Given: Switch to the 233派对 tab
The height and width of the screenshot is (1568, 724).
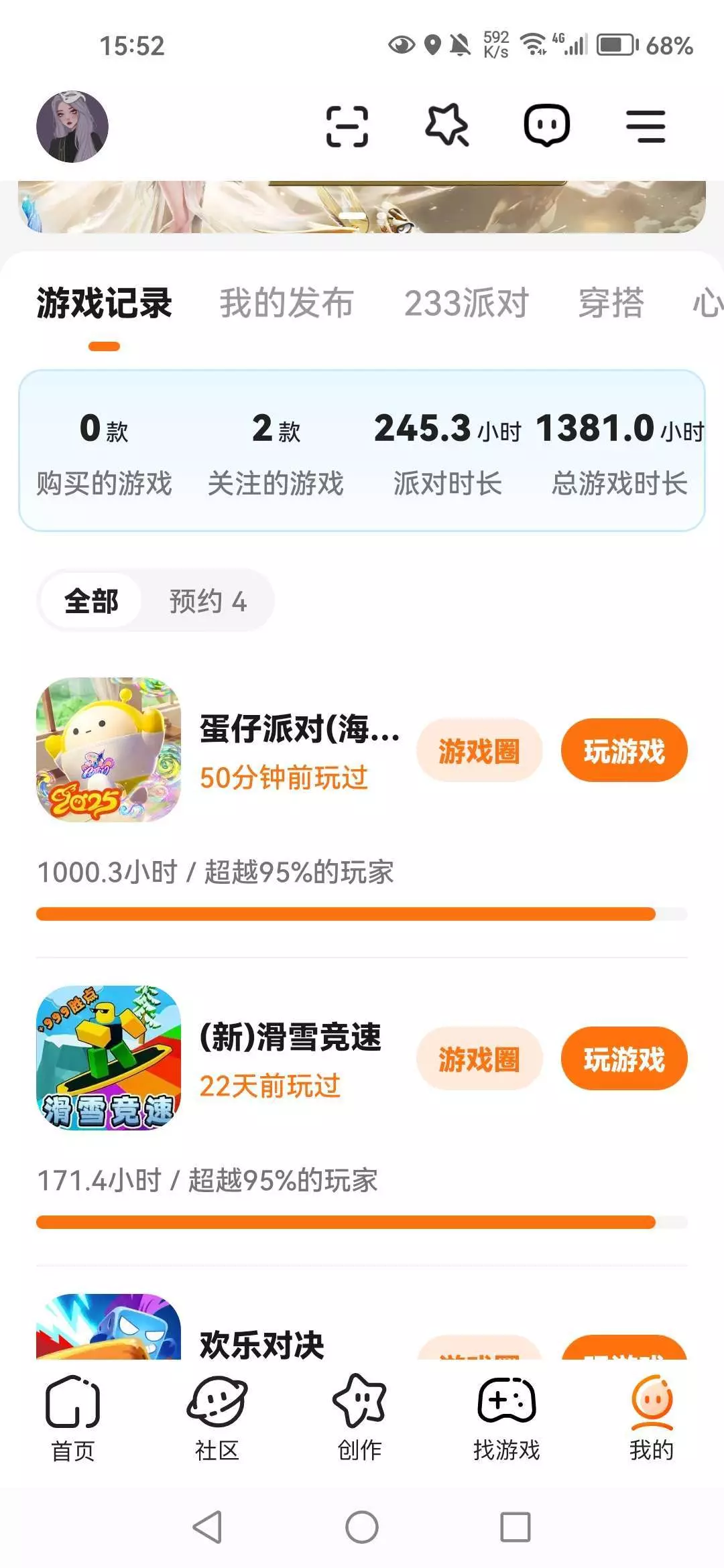Looking at the screenshot, I should coord(466,303).
